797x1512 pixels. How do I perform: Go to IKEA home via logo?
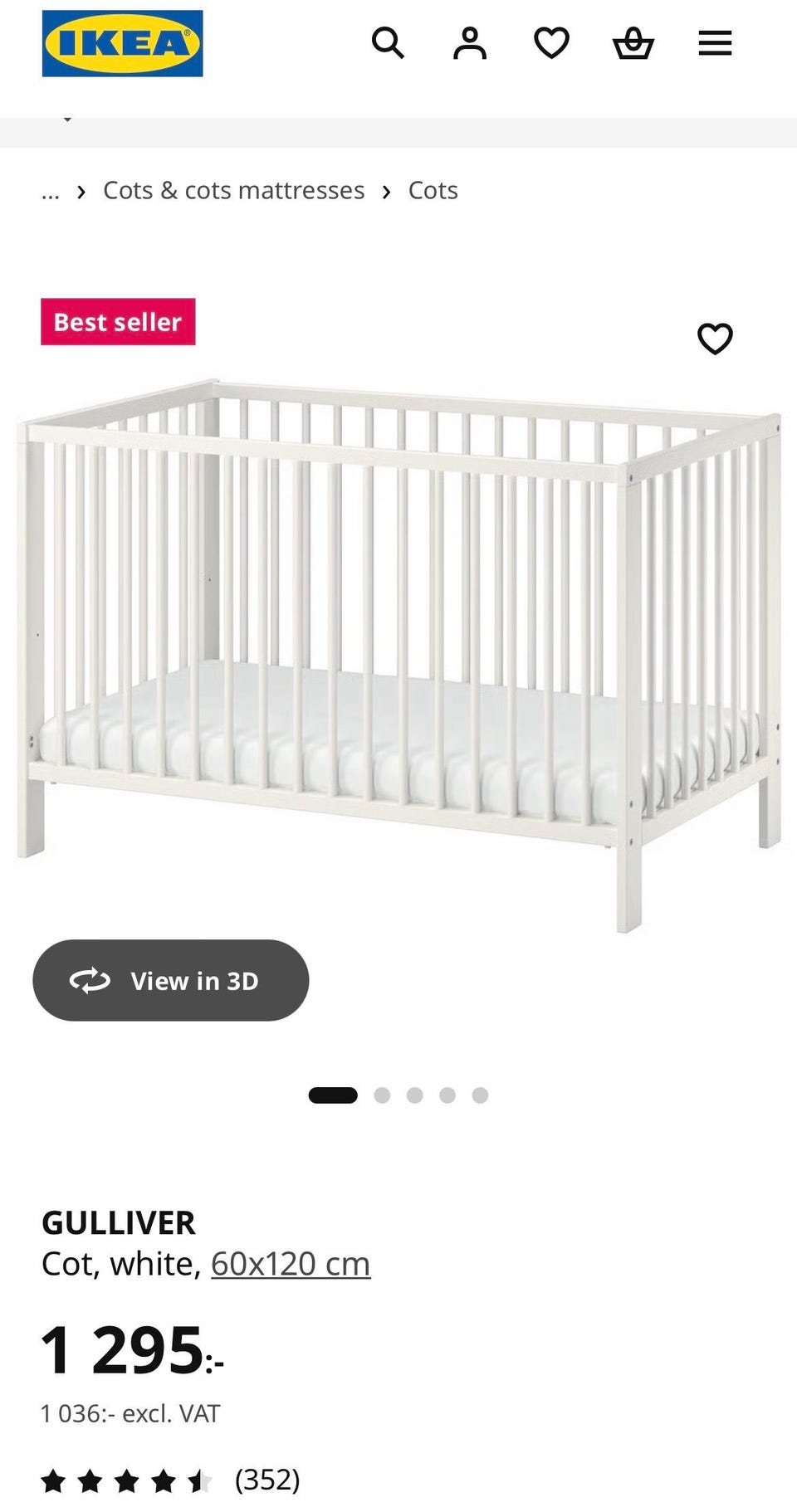pyautogui.click(x=122, y=43)
